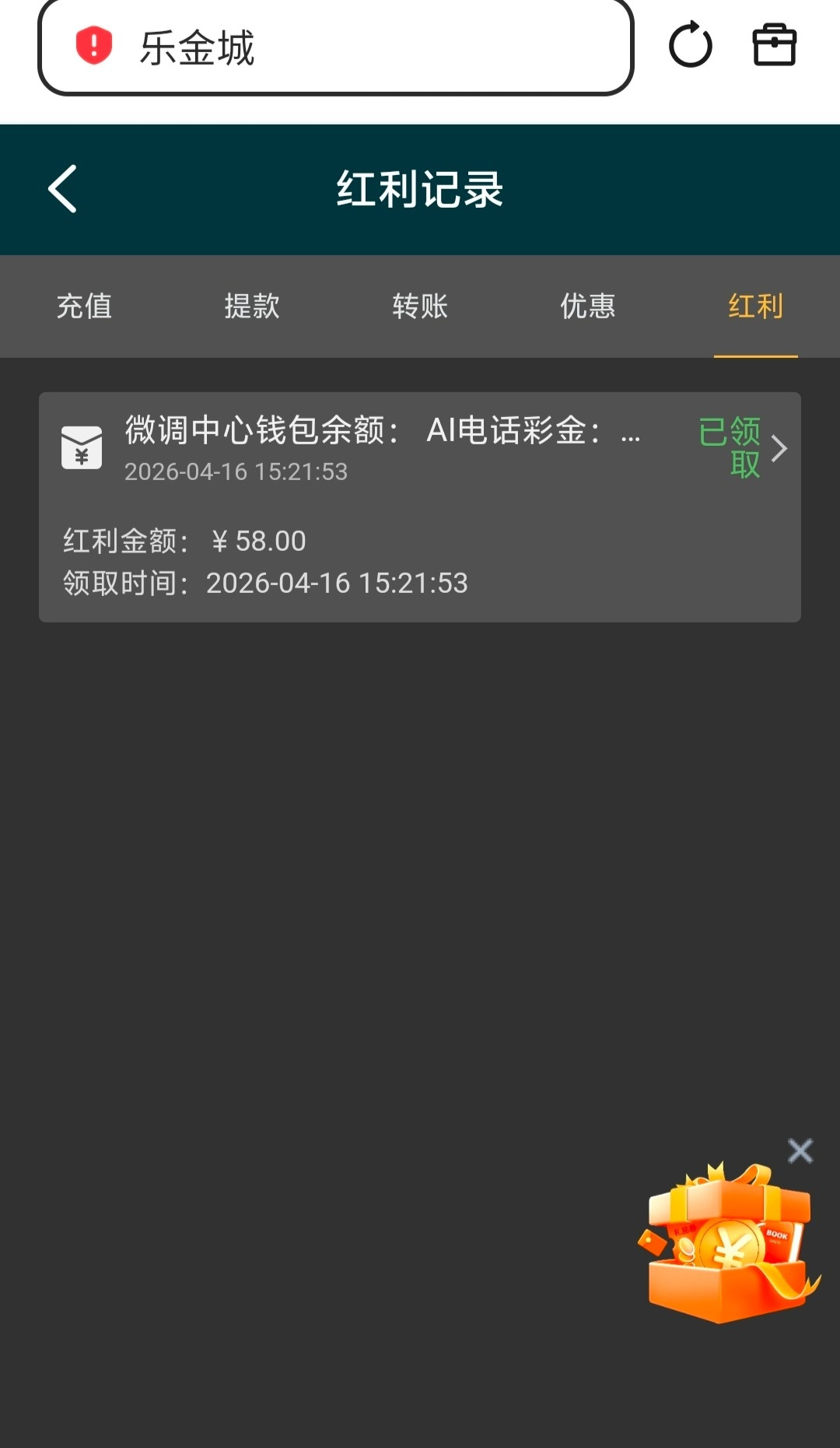This screenshot has width=840, height=1448.
Task: Open the briefcase toolbox icon
Action: click(x=774, y=46)
